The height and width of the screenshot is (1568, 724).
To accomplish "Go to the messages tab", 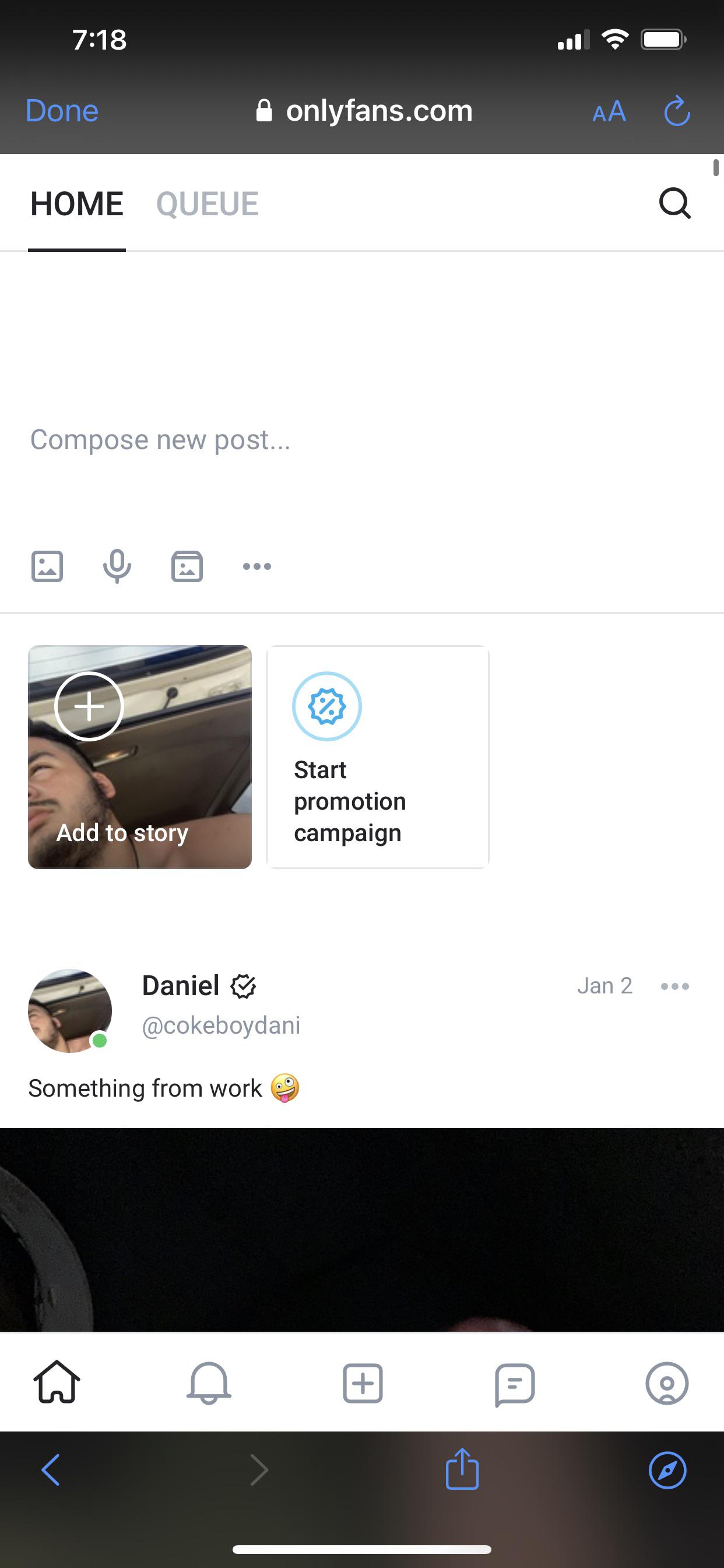I will [515, 1384].
